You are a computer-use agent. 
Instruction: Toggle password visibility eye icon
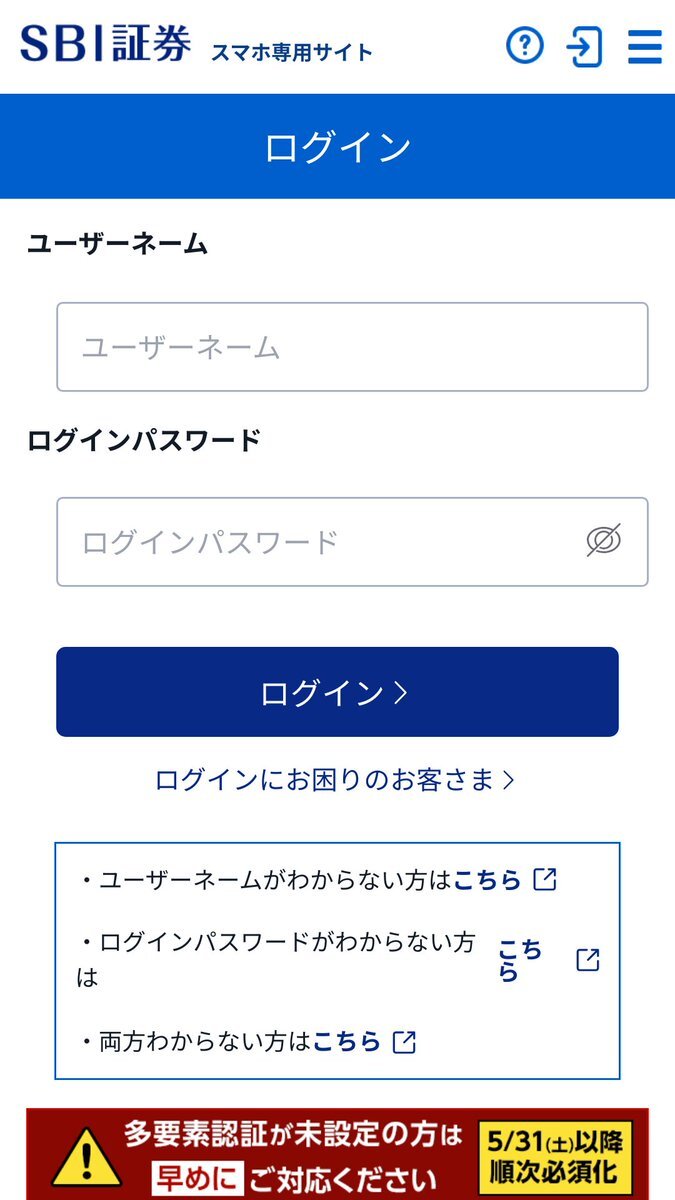[604, 541]
